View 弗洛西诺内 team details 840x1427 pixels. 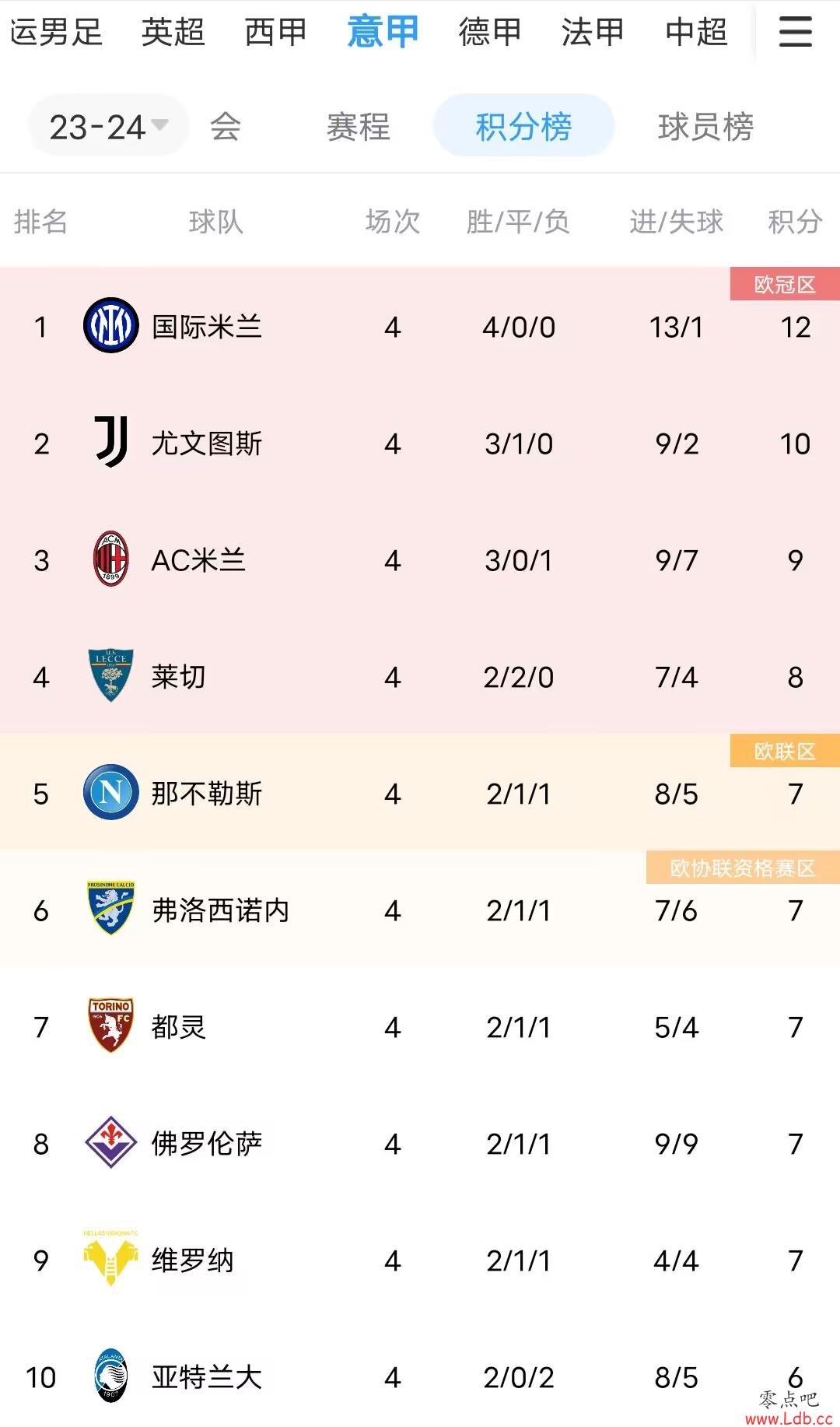pos(420,910)
